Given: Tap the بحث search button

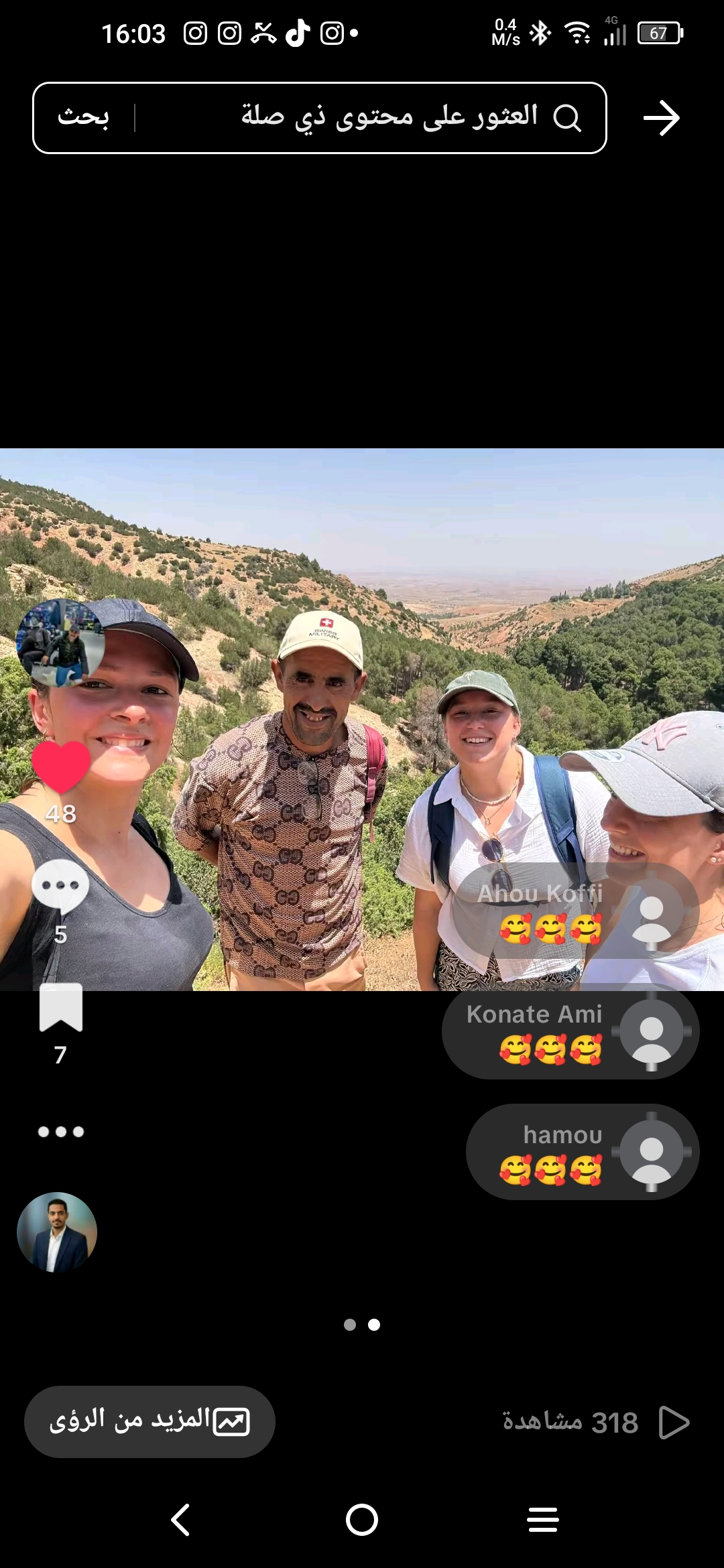Looking at the screenshot, I should [x=83, y=118].
